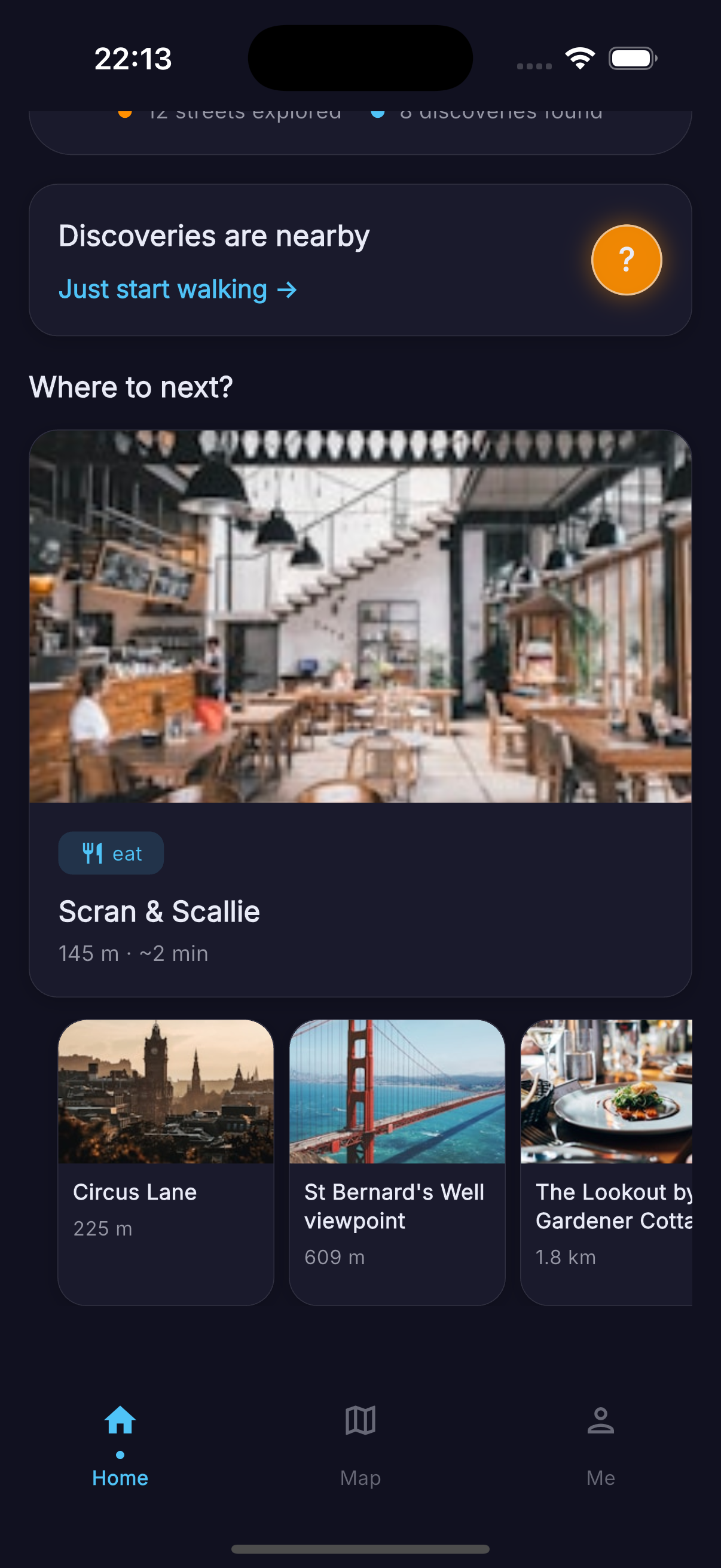The height and width of the screenshot is (1568, 721).
Task: Open The Lookout by Gardener Cottage card
Action: pyautogui.click(x=606, y=1161)
